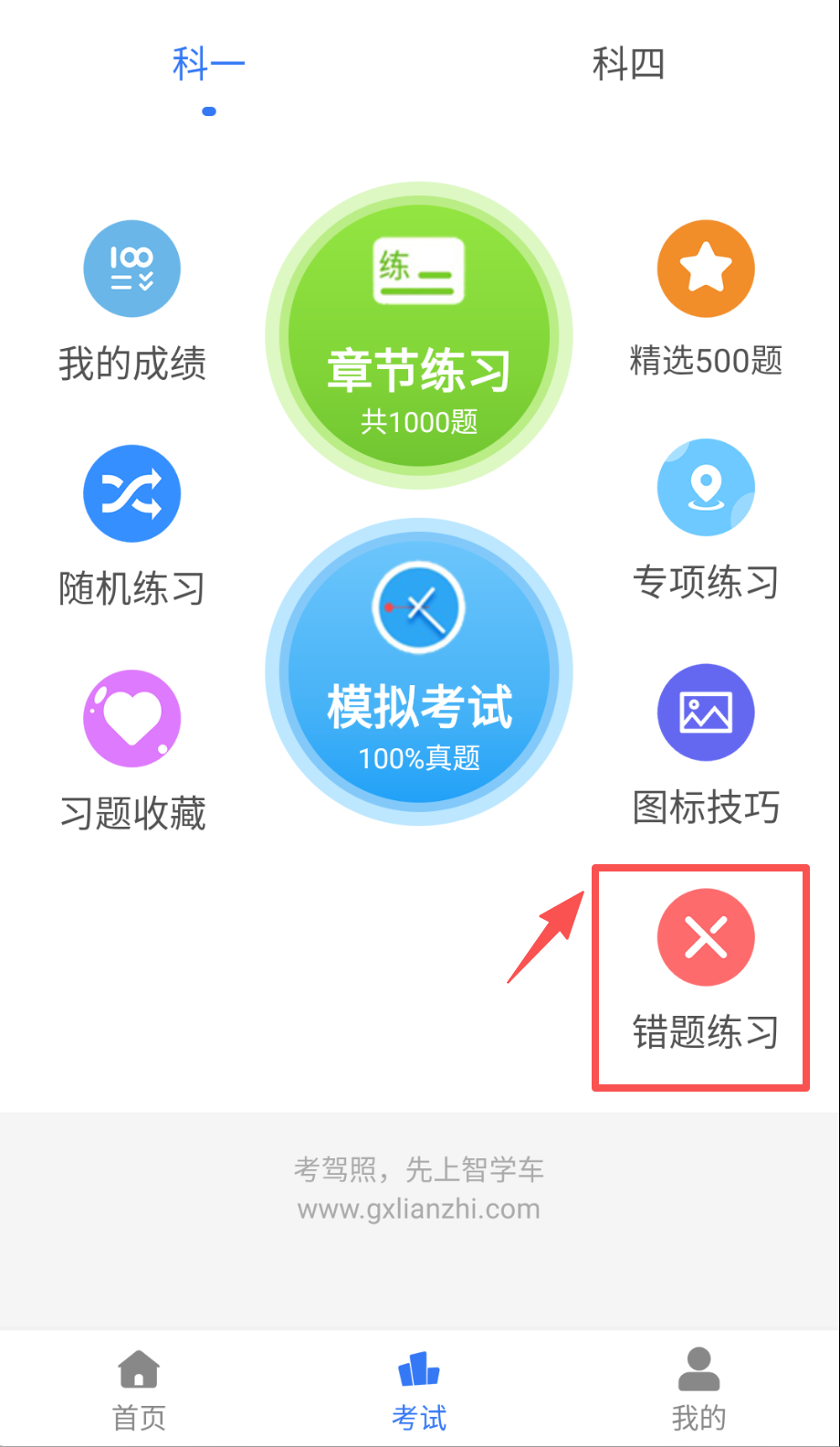Start 章节练习 chapter practice
Image resolution: width=840 pixels, height=1447 pixels.
419,336
